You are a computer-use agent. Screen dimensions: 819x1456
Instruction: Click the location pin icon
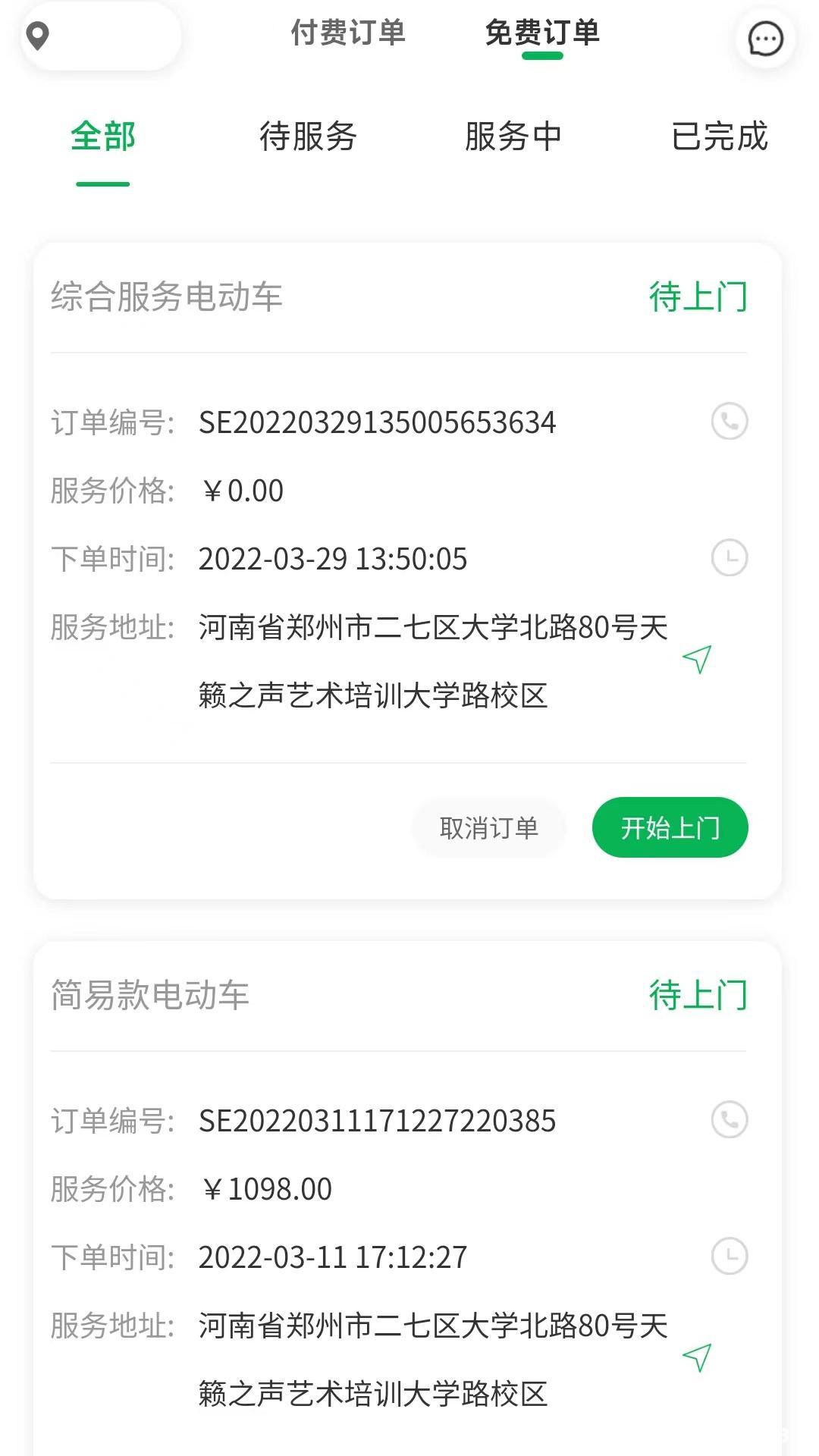point(37,34)
